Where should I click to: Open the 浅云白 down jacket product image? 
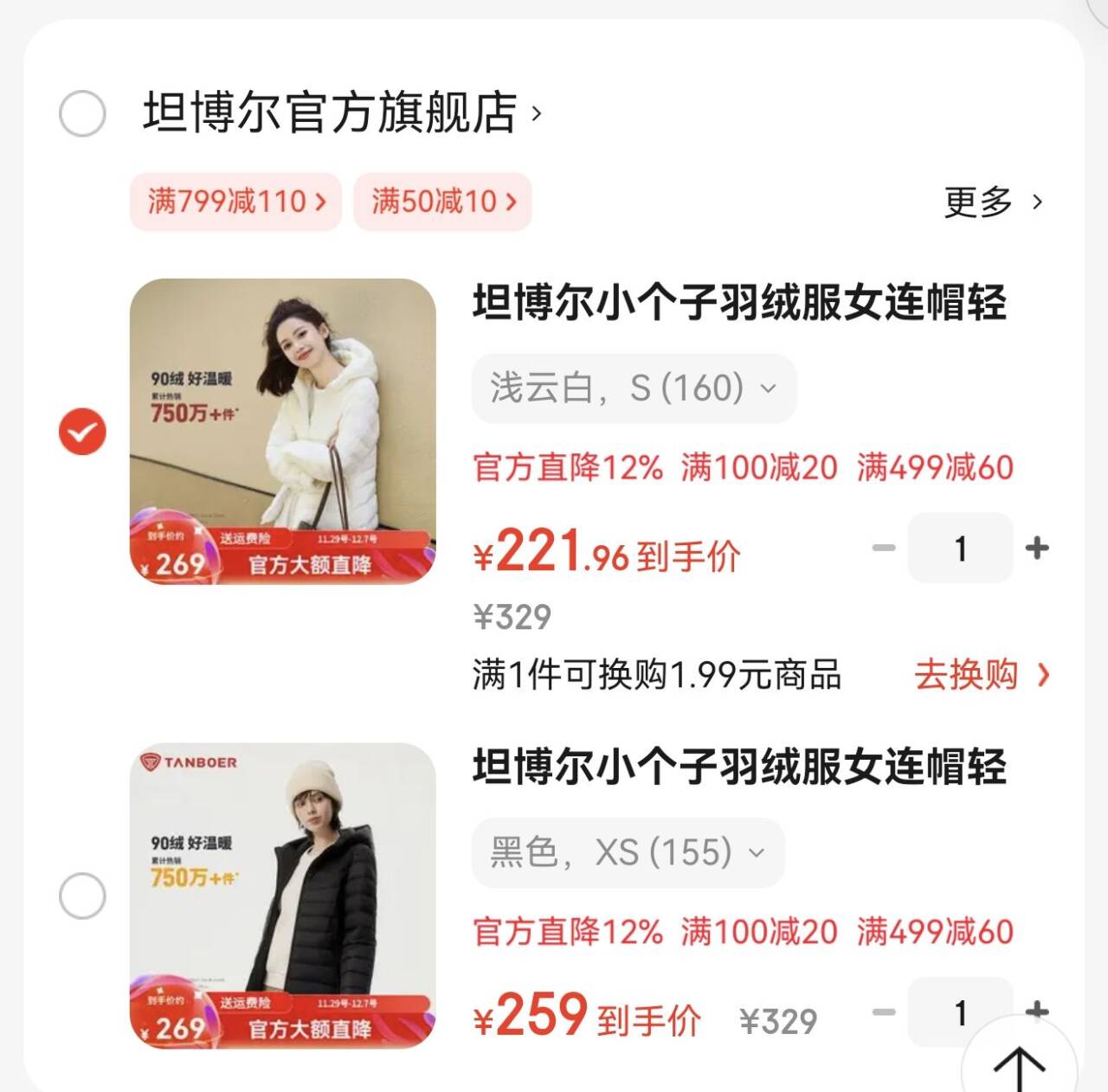pyautogui.click(x=283, y=431)
